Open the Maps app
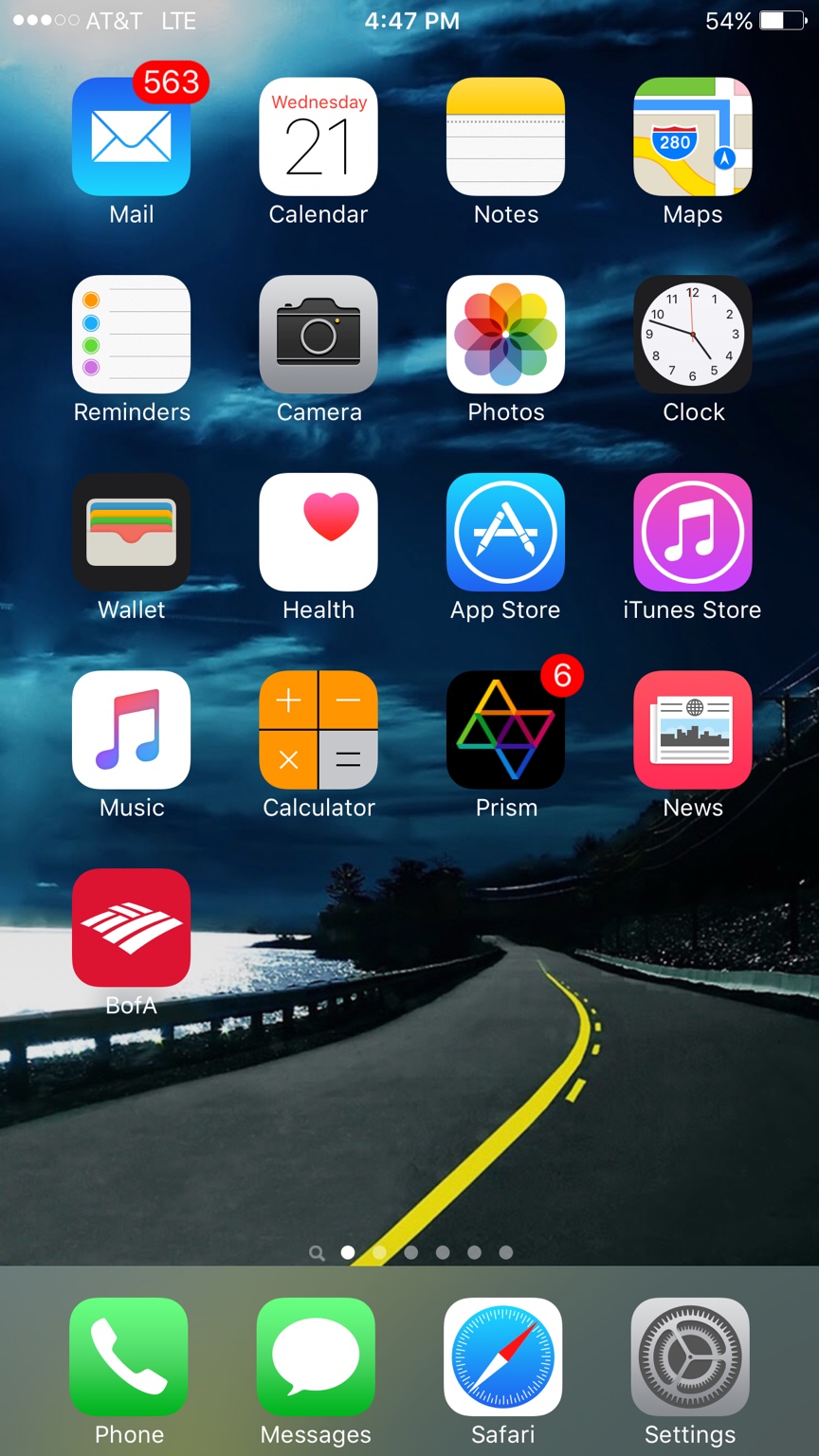 pos(693,137)
